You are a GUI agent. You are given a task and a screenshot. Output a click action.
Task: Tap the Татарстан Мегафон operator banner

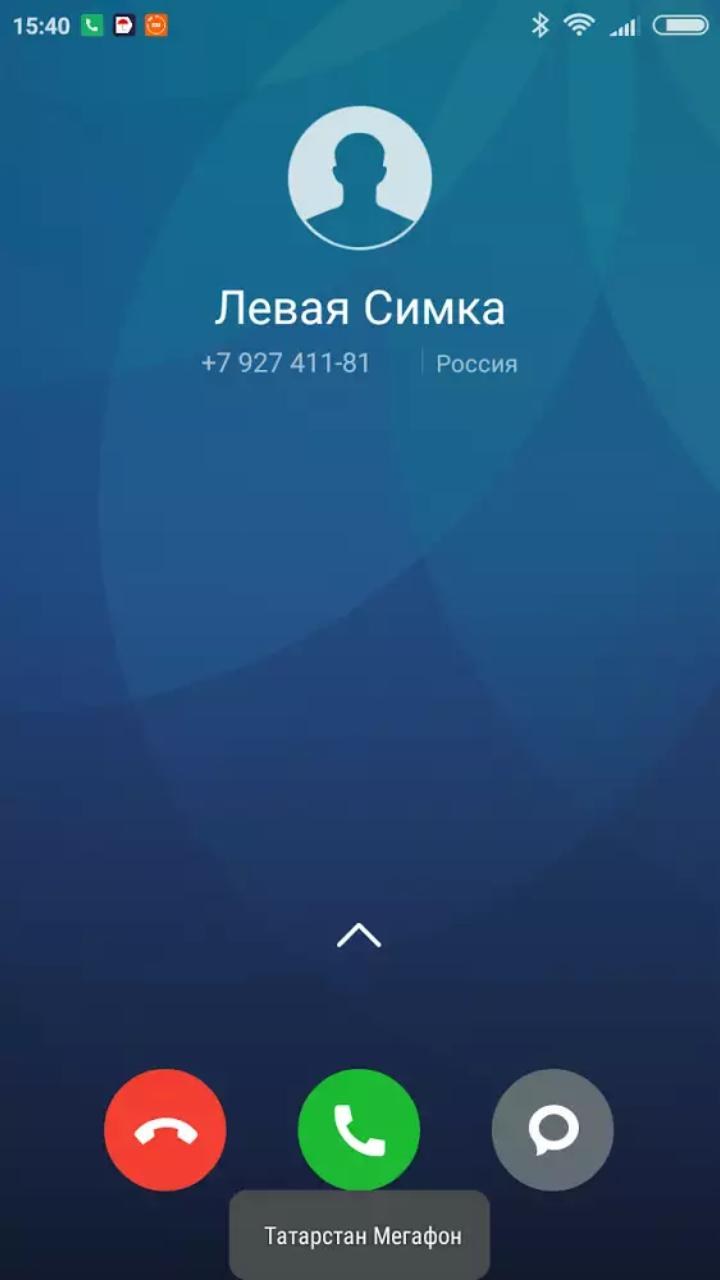[x=359, y=1236]
